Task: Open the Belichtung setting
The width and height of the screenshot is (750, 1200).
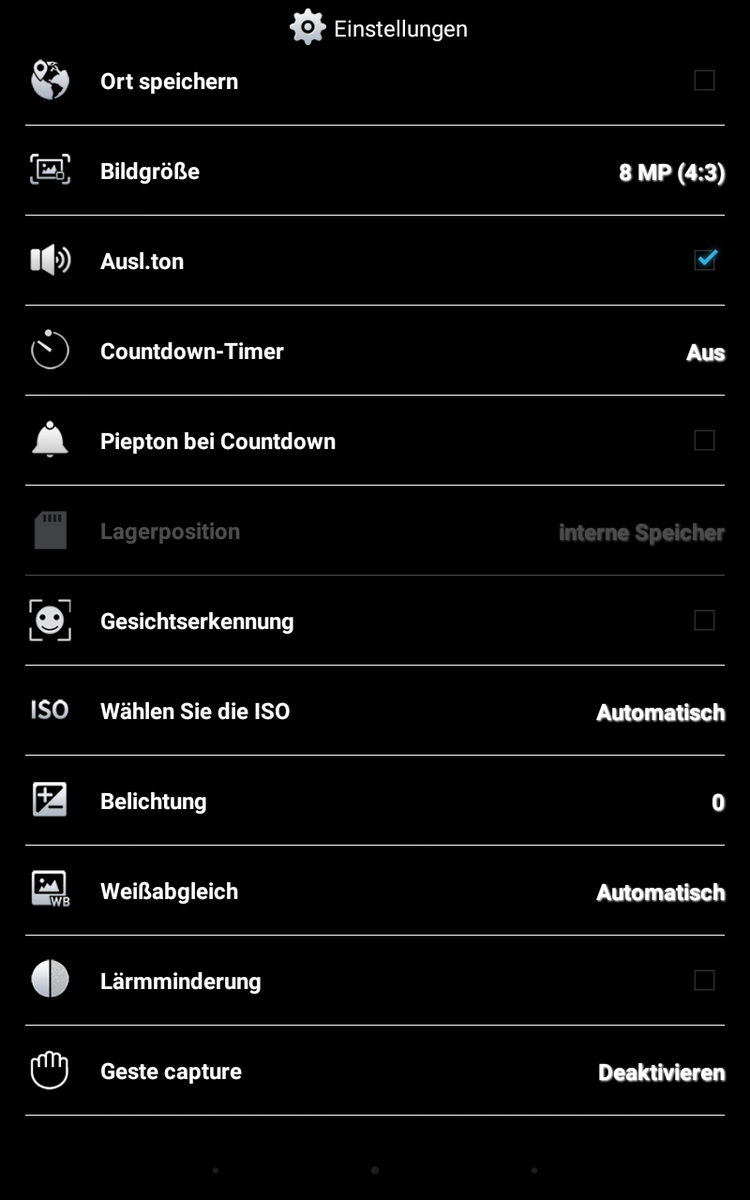Action: click(x=375, y=802)
